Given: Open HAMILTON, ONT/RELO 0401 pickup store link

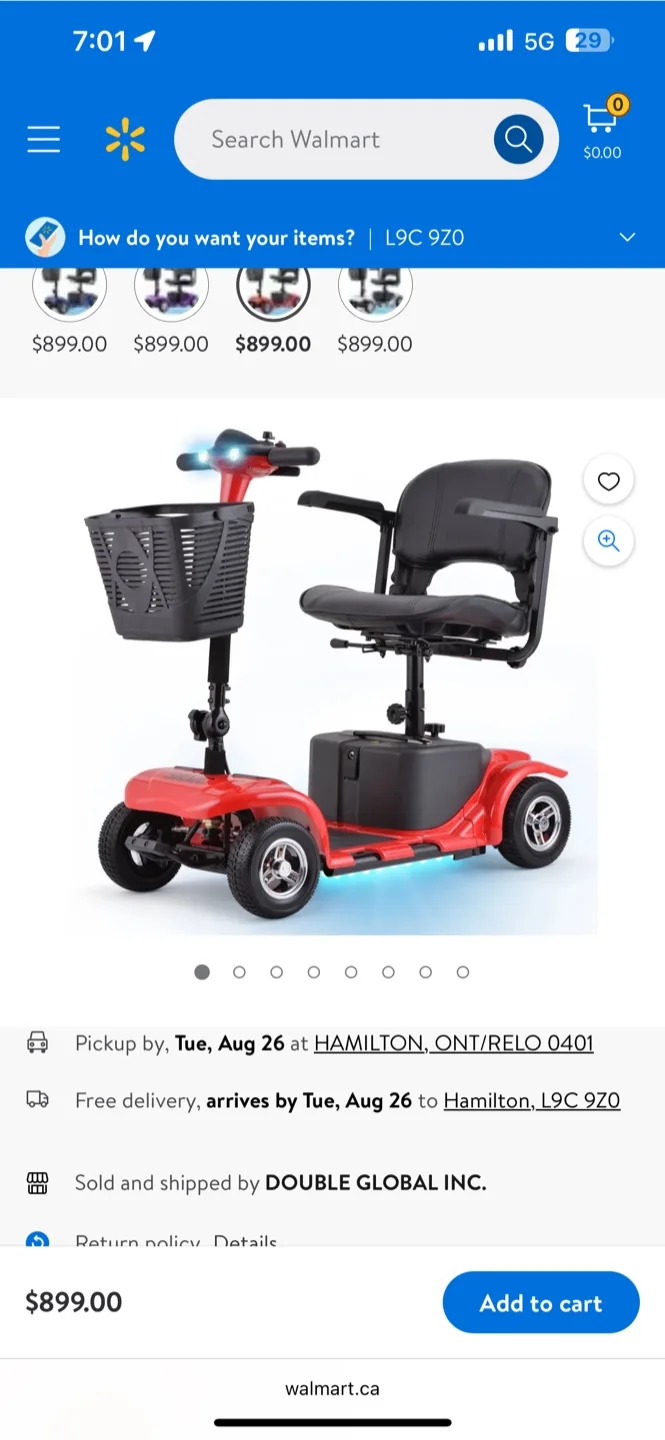Looking at the screenshot, I should pyautogui.click(x=453, y=1043).
